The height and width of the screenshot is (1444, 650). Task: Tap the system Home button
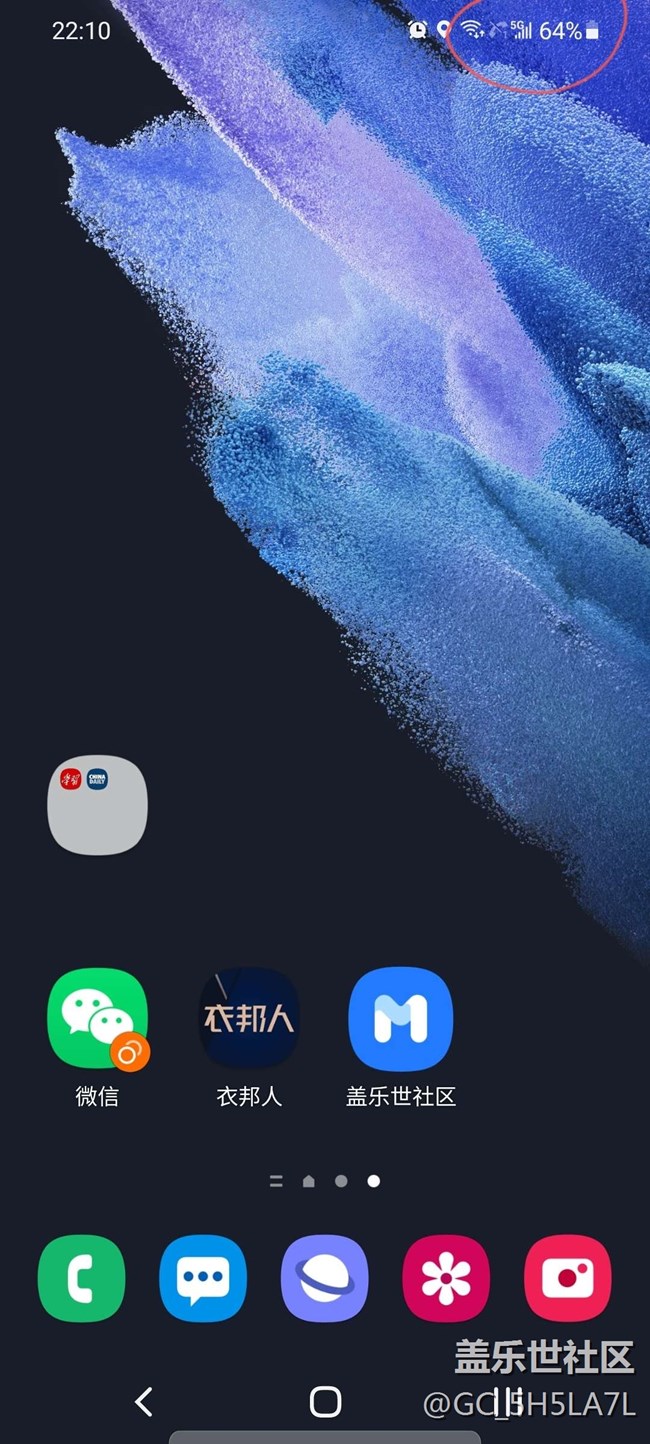(325, 1402)
